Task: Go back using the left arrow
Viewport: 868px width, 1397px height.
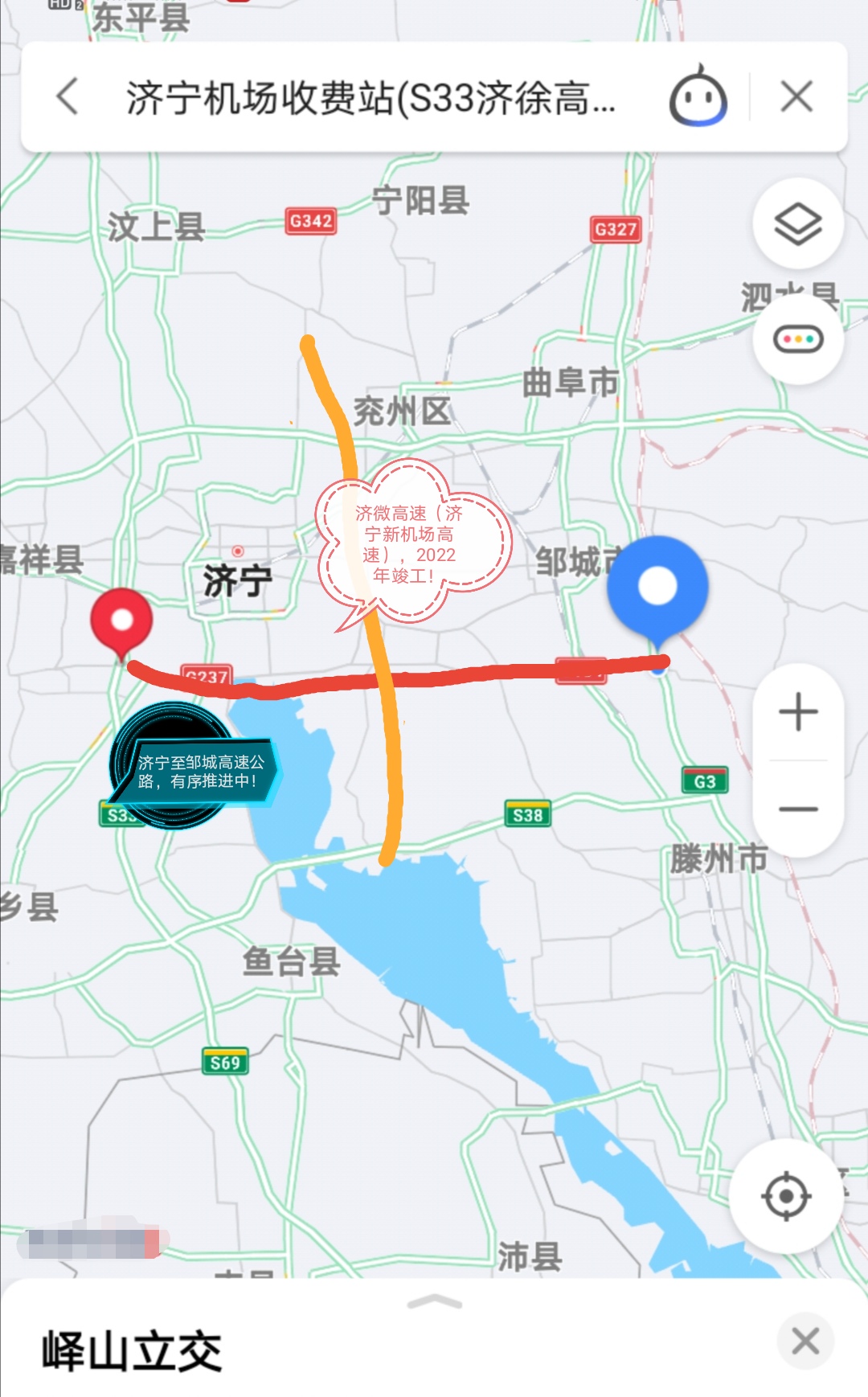Action: 68,96
